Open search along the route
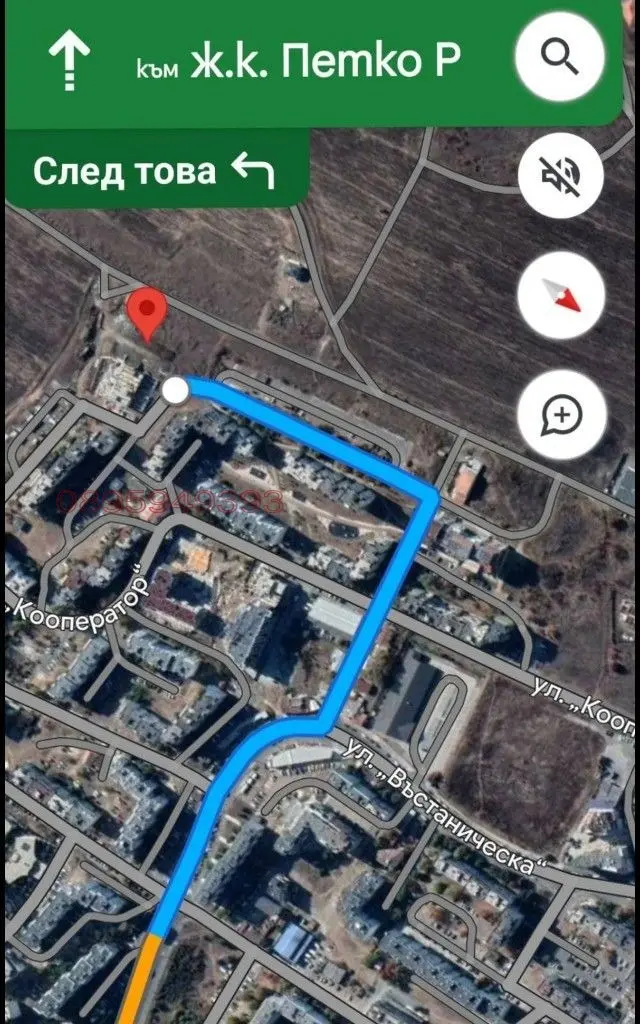The height and width of the screenshot is (1024, 640). [x=560, y=57]
